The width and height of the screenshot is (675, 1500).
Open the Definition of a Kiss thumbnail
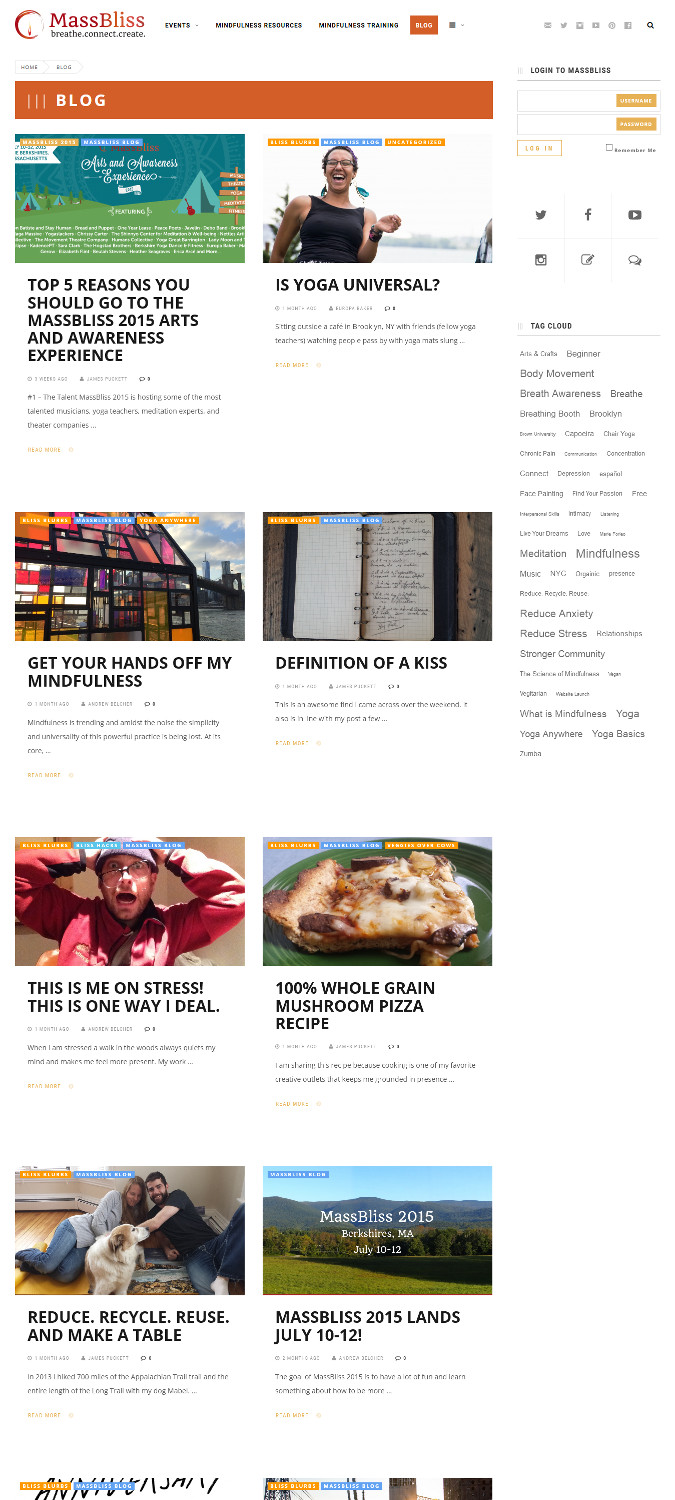pyautogui.click(x=377, y=576)
